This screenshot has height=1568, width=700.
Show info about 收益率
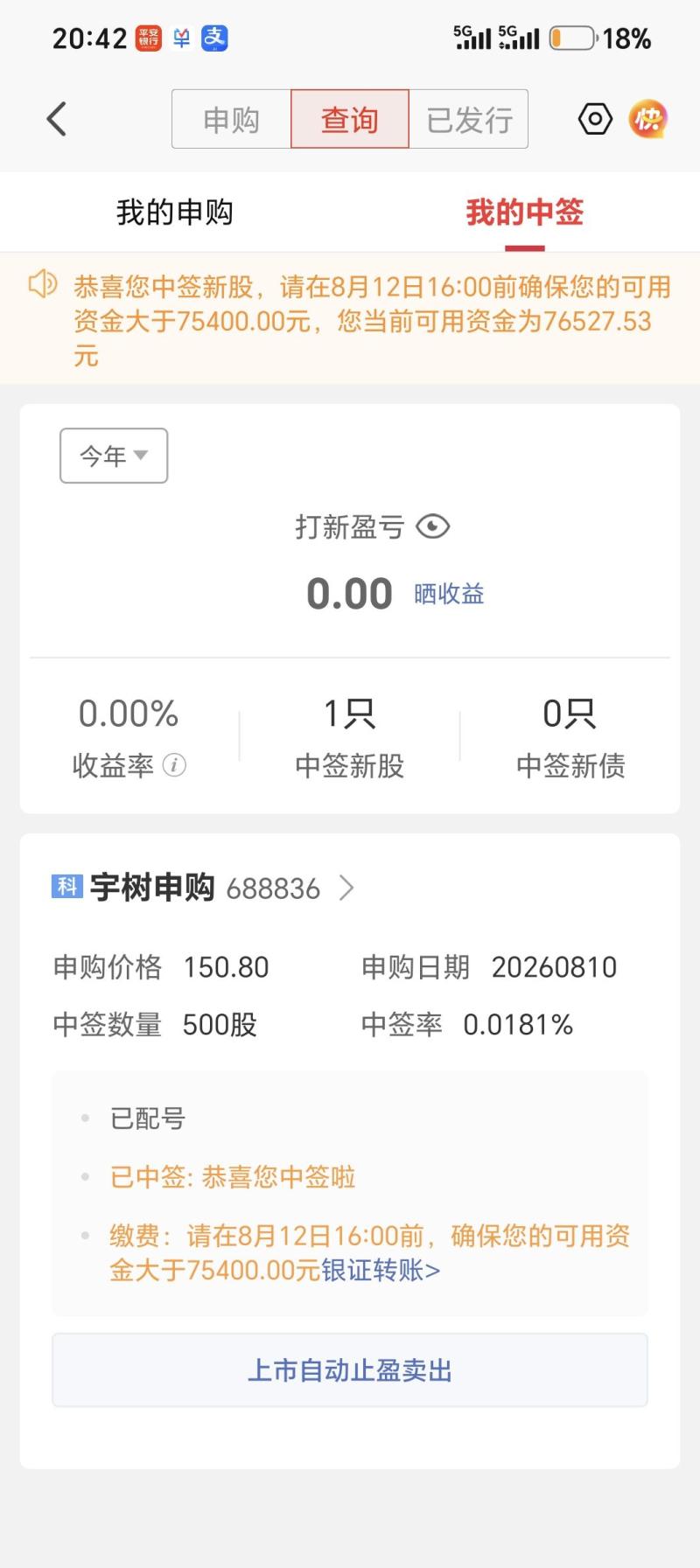click(175, 765)
